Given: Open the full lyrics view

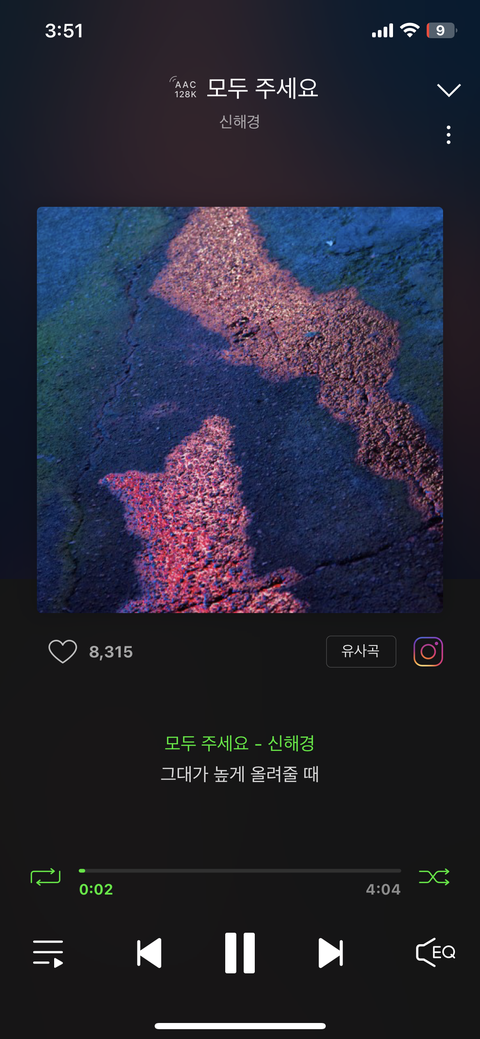Looking at the screenshot, I should point(239,758).
